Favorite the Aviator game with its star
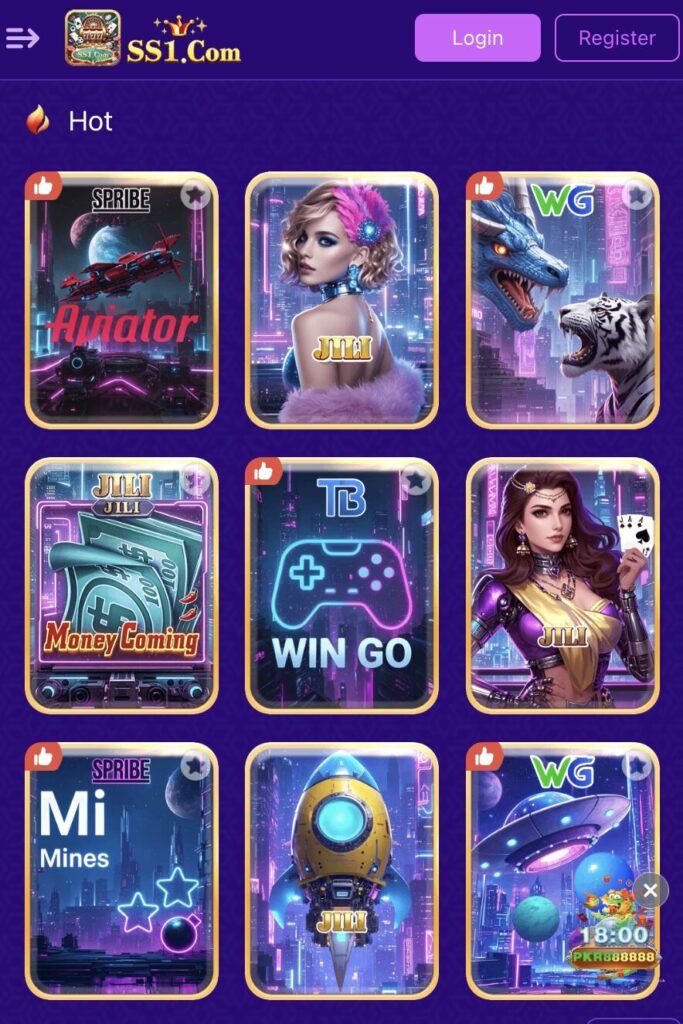This screenshot has height=1024, width=683. 195,194
